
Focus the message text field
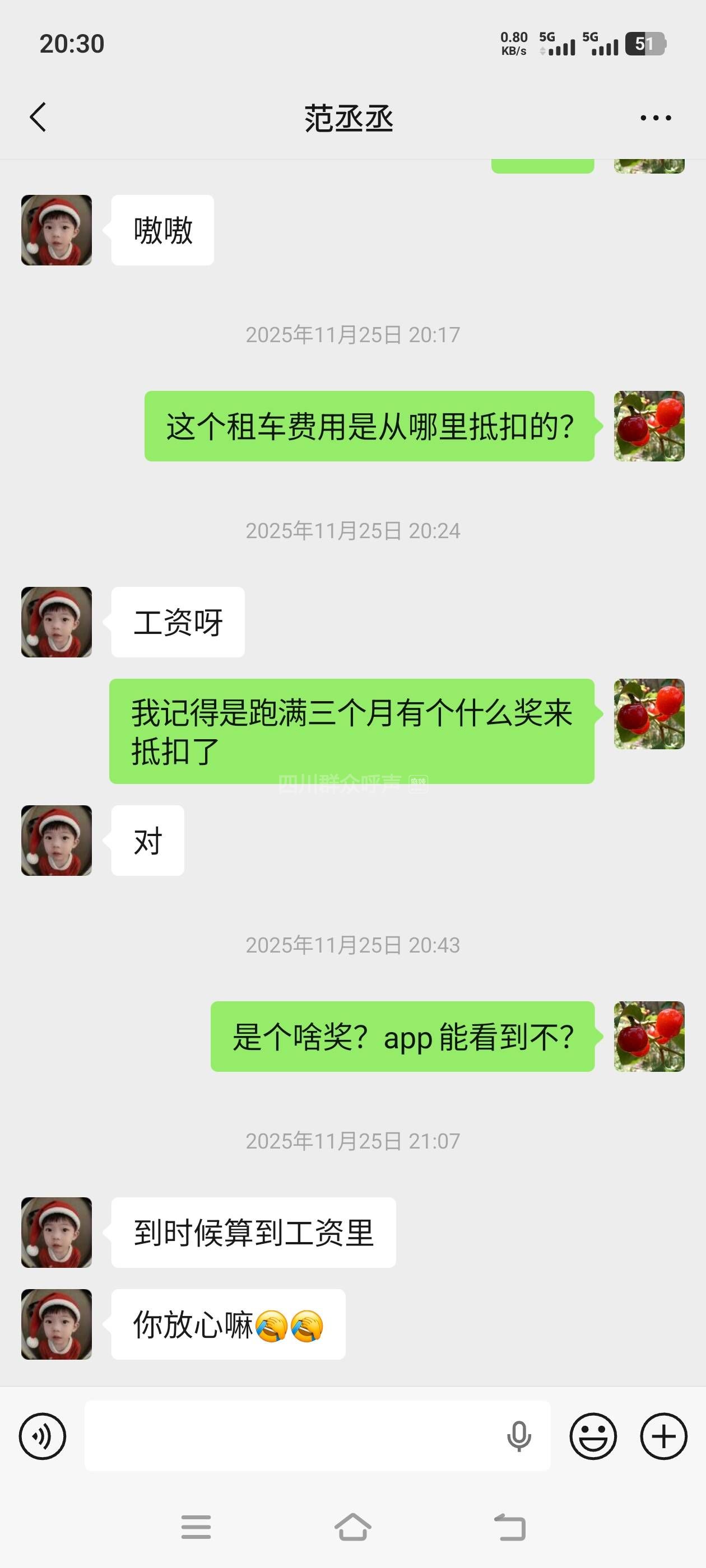click(x=292, y=1436)
